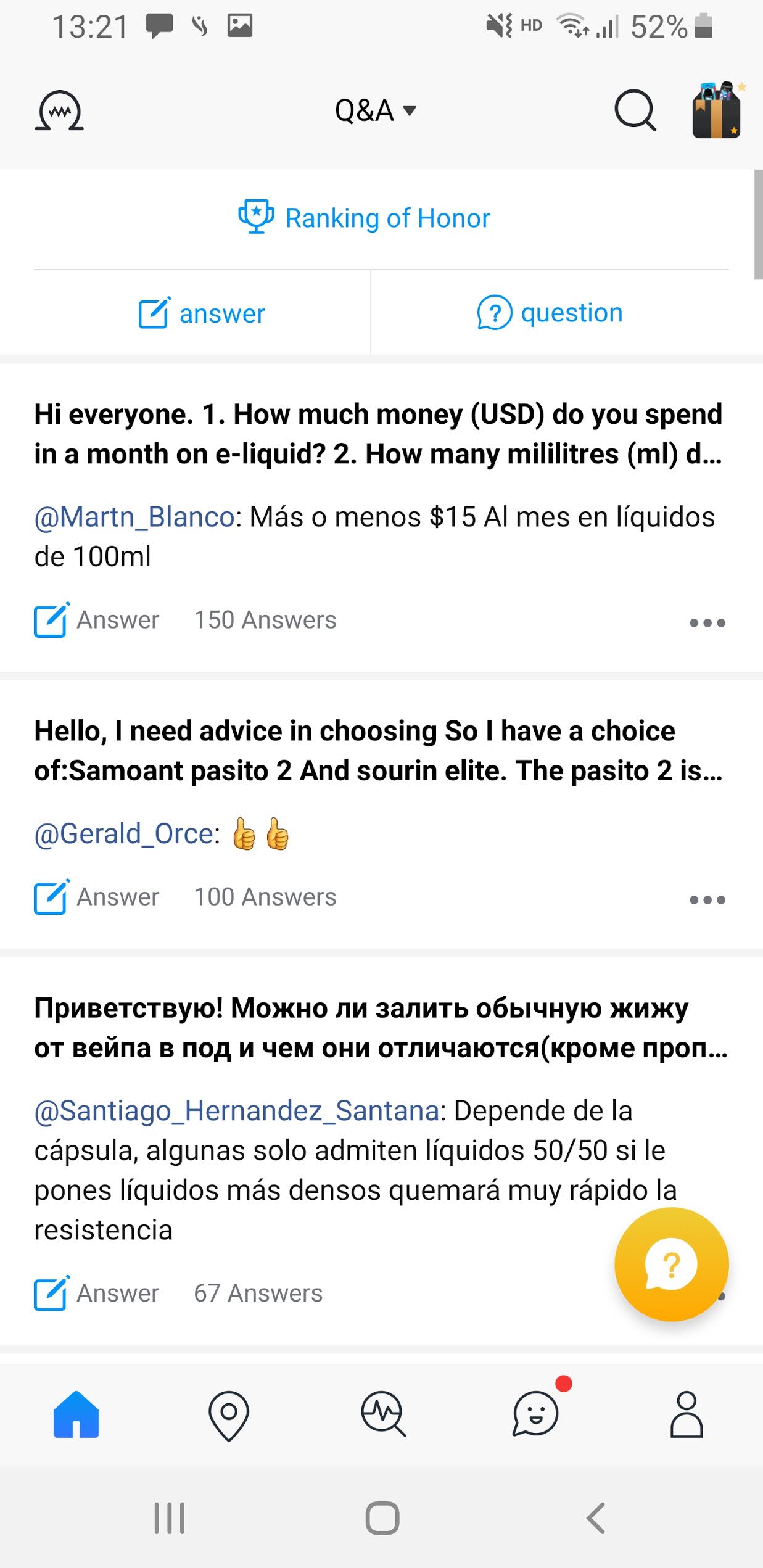
Task: Open the avatar icon at top right
Action: [x=716, y=110]
